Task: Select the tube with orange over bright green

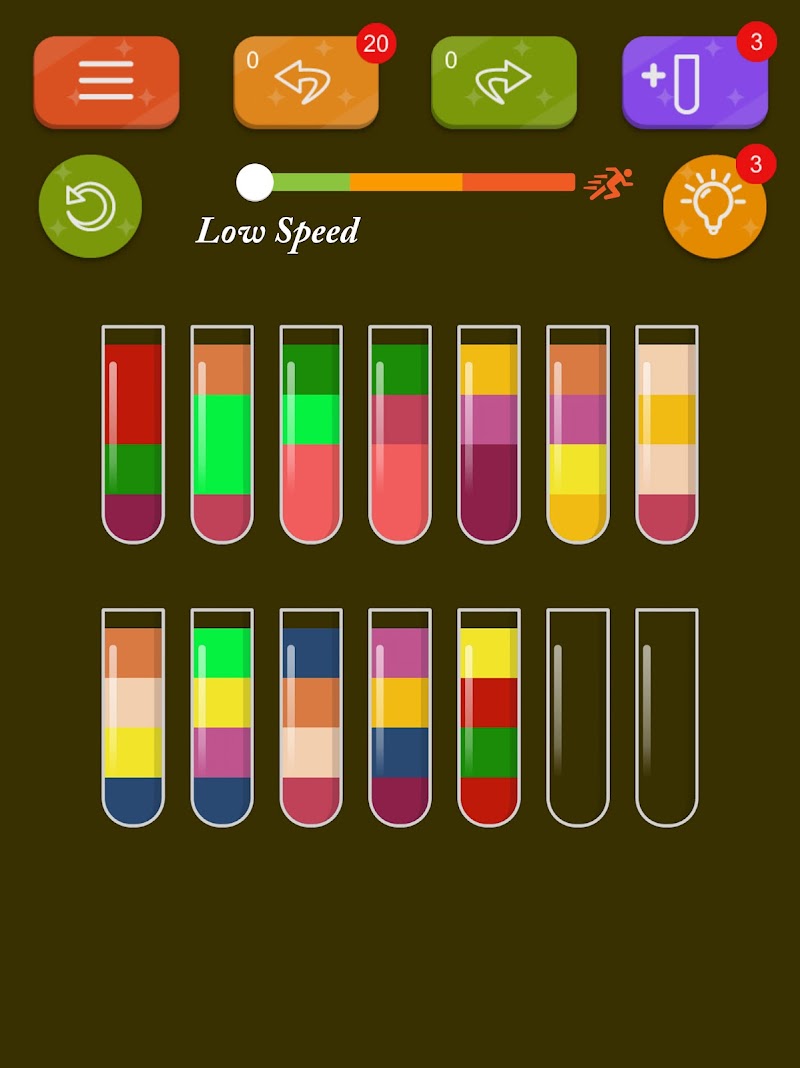Action: 222,435
